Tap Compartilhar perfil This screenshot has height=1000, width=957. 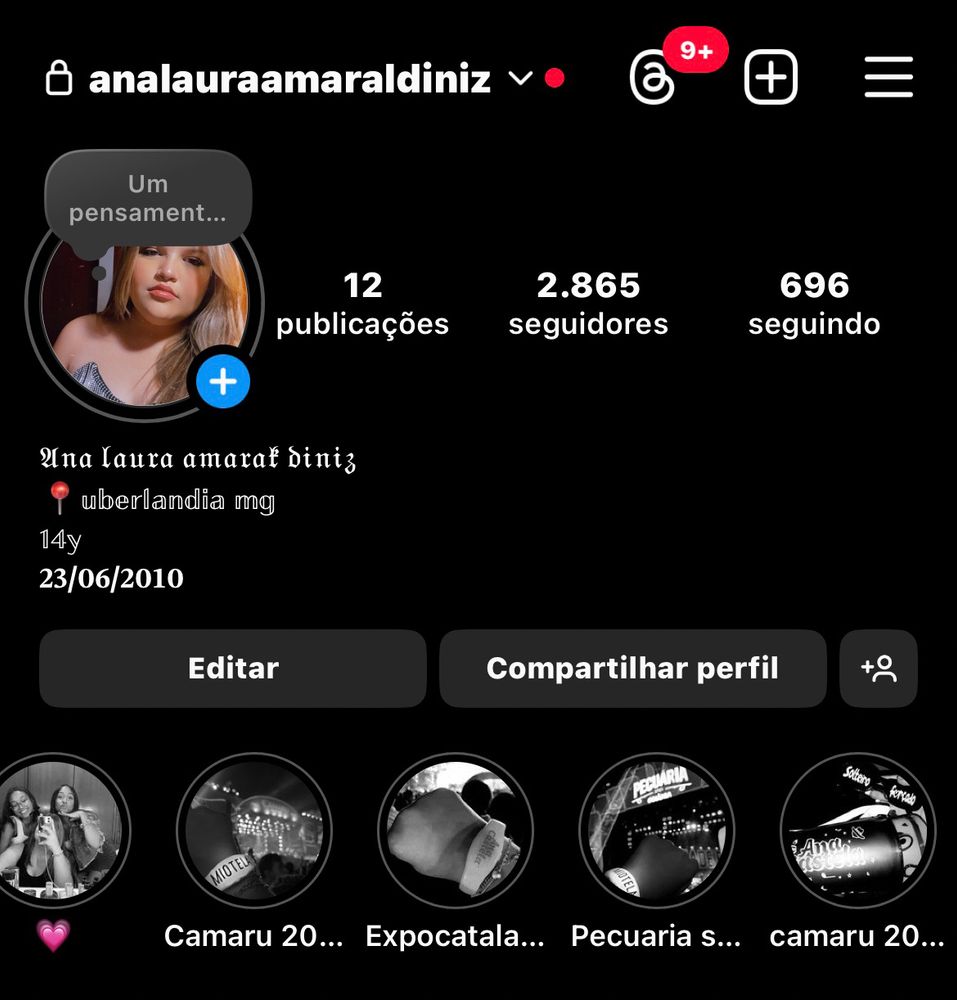(632, 668)
